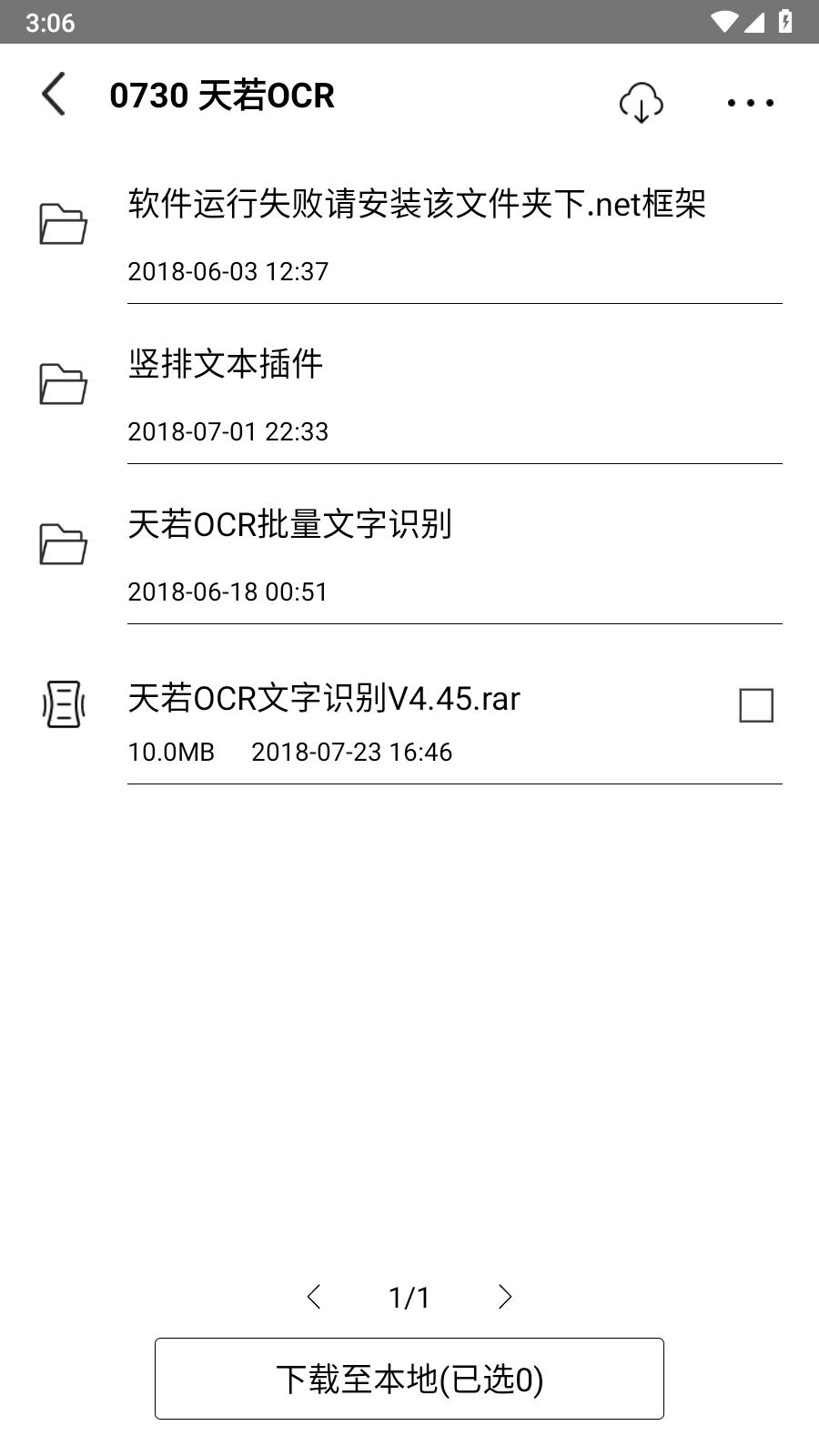Open the 天若OCR批量文字识别 folder

pos(289,524)
